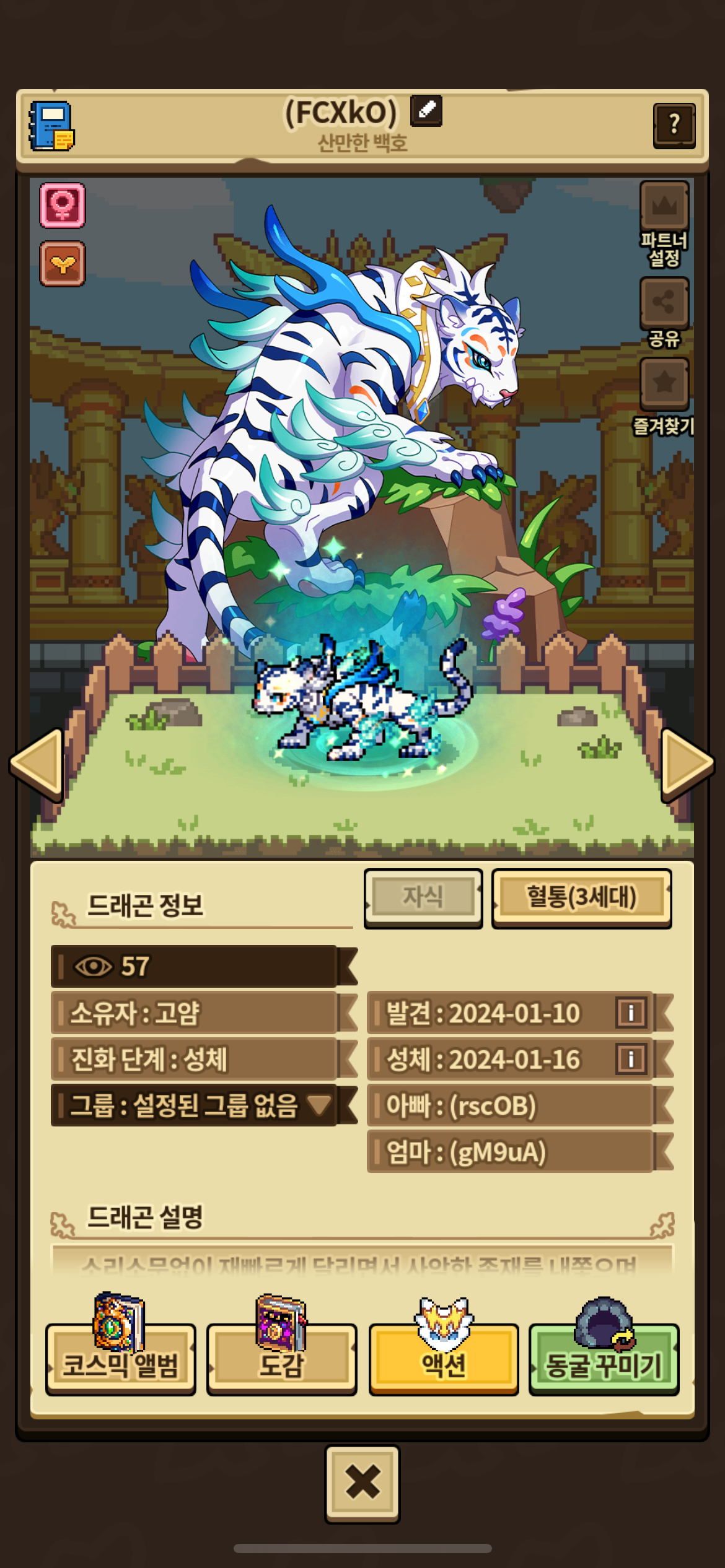Open the 자식 offspring button
Viewport: 725px width, 1568px height.
pos(423,897)
